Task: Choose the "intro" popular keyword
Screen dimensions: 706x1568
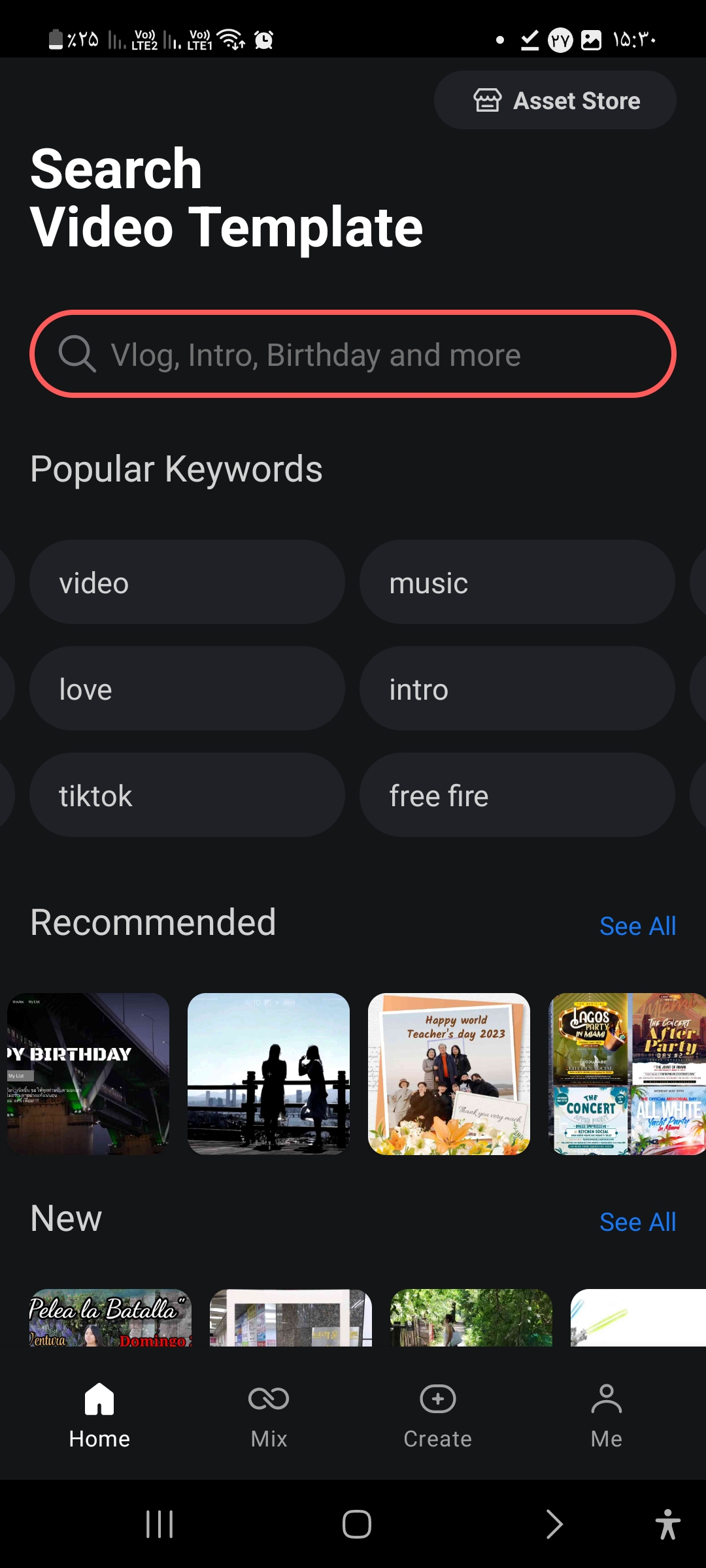Action: click(x=517, y=689)
